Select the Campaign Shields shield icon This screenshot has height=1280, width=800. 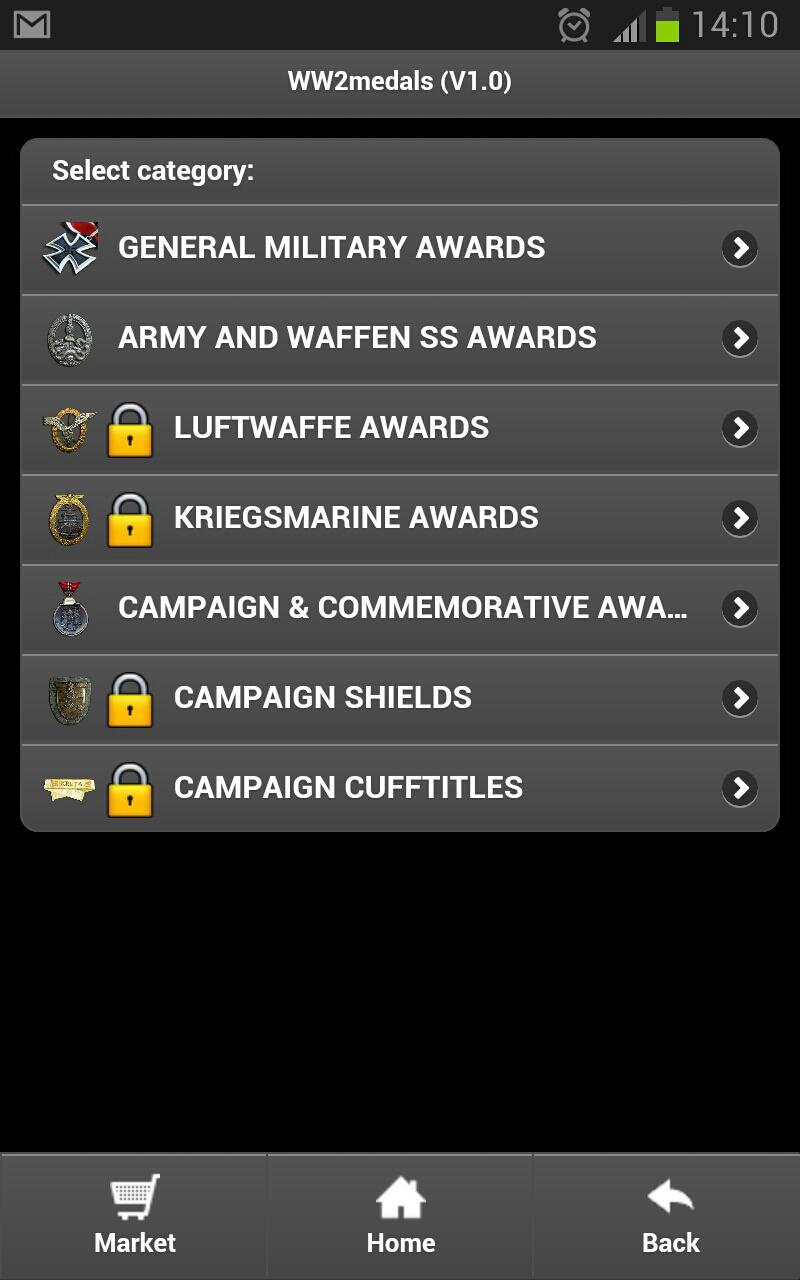tap(67, 698)
